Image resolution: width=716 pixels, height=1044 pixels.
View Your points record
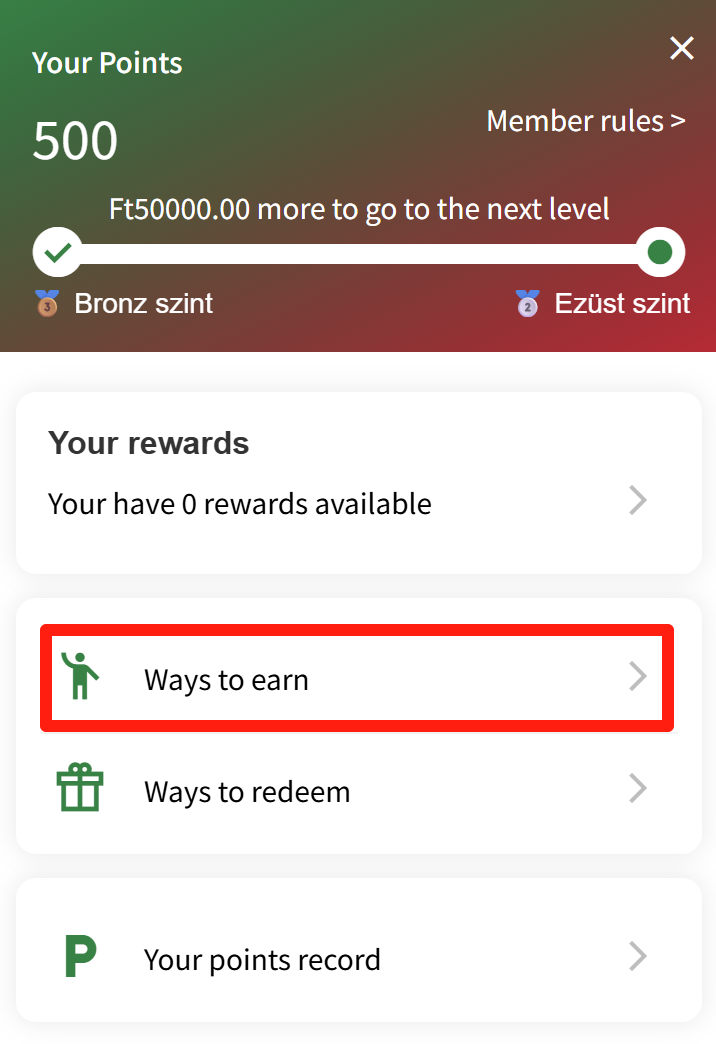[x=358, y=959]
